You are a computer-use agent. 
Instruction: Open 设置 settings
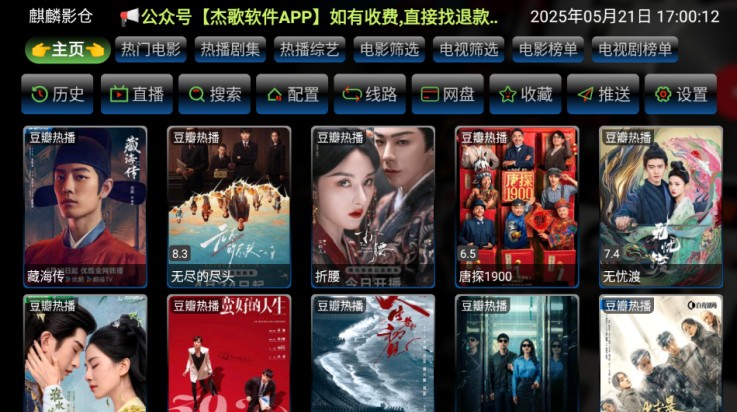(x=680, y=94)
